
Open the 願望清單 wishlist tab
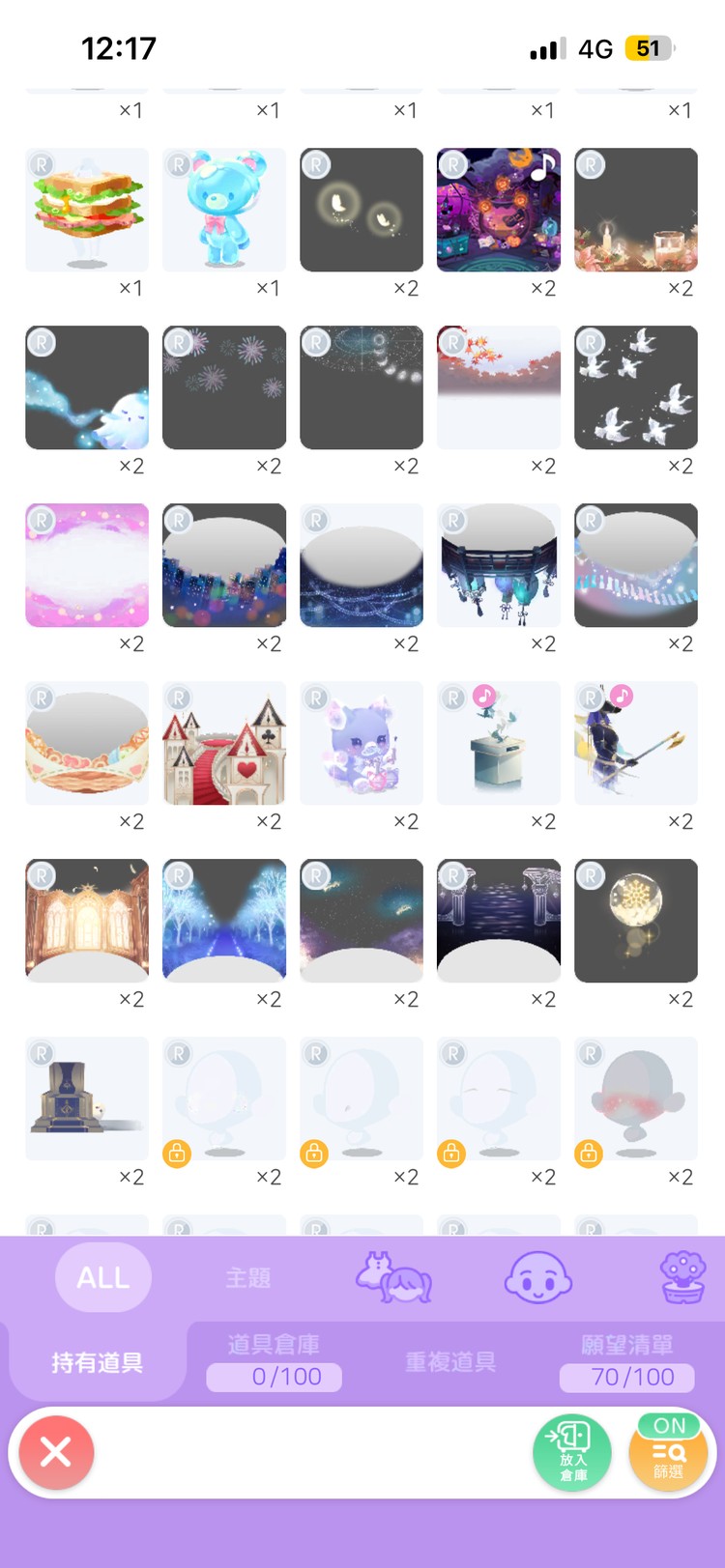pos(626,1362)
